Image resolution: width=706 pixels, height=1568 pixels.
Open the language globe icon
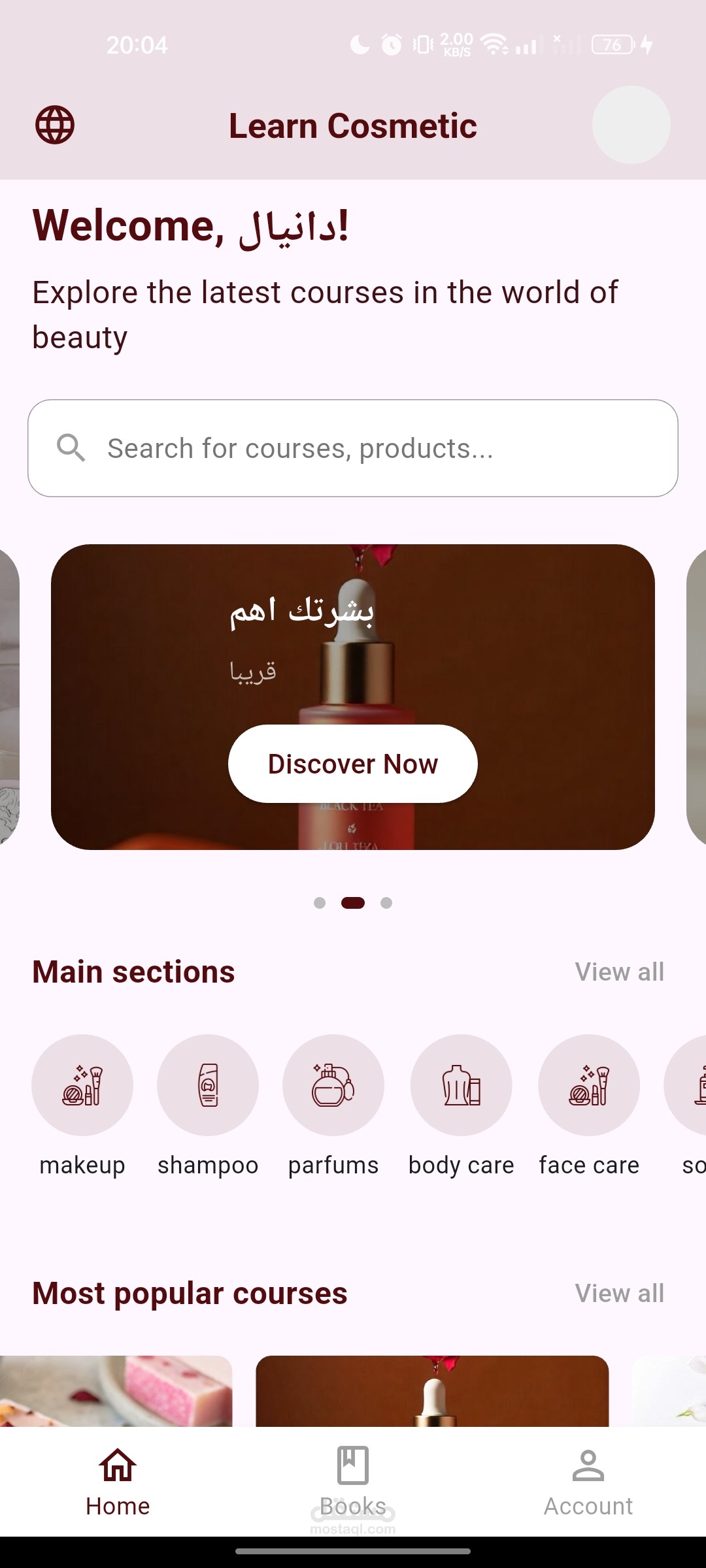tap(55, 125)
